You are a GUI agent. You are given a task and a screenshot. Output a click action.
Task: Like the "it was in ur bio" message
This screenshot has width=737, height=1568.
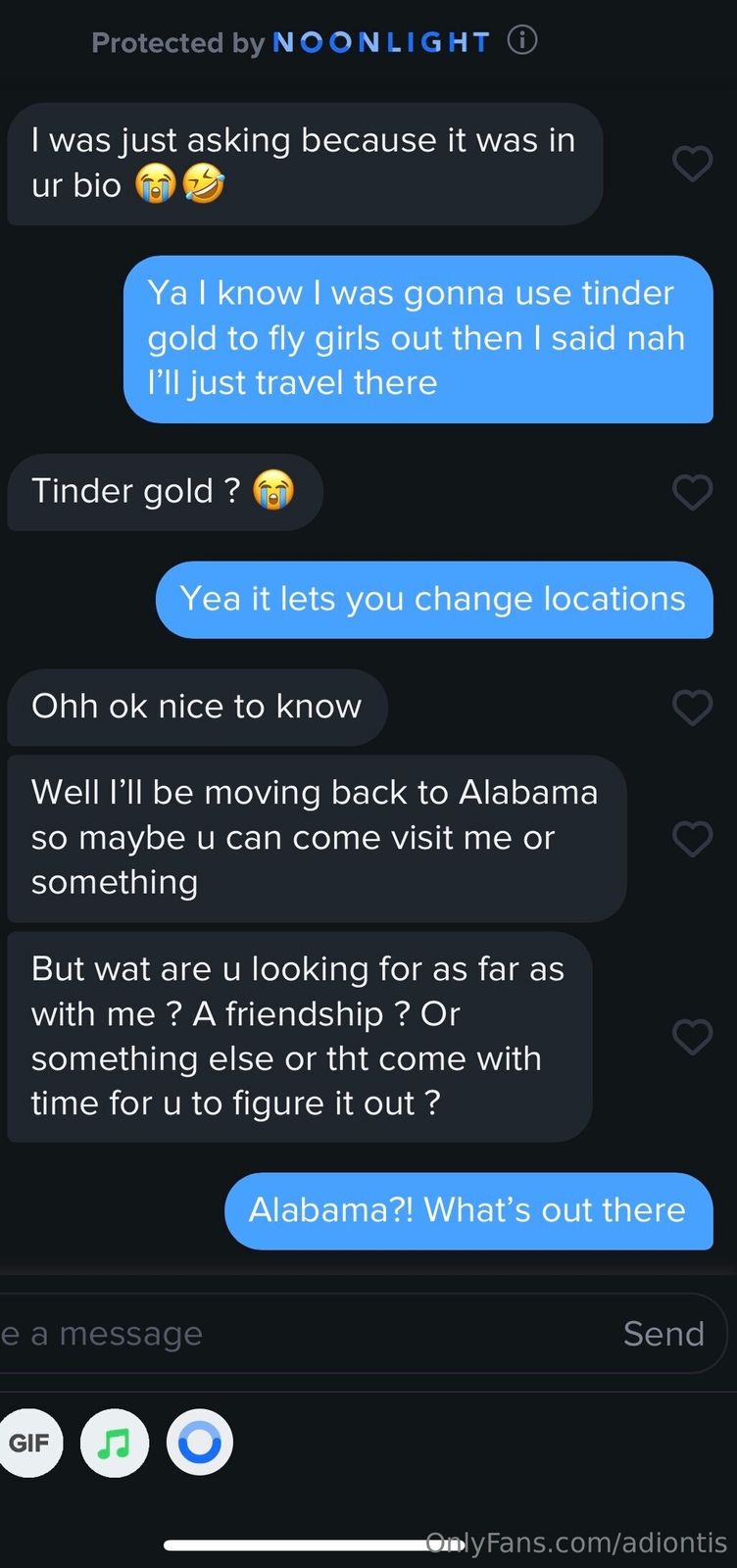click(692, 164)
